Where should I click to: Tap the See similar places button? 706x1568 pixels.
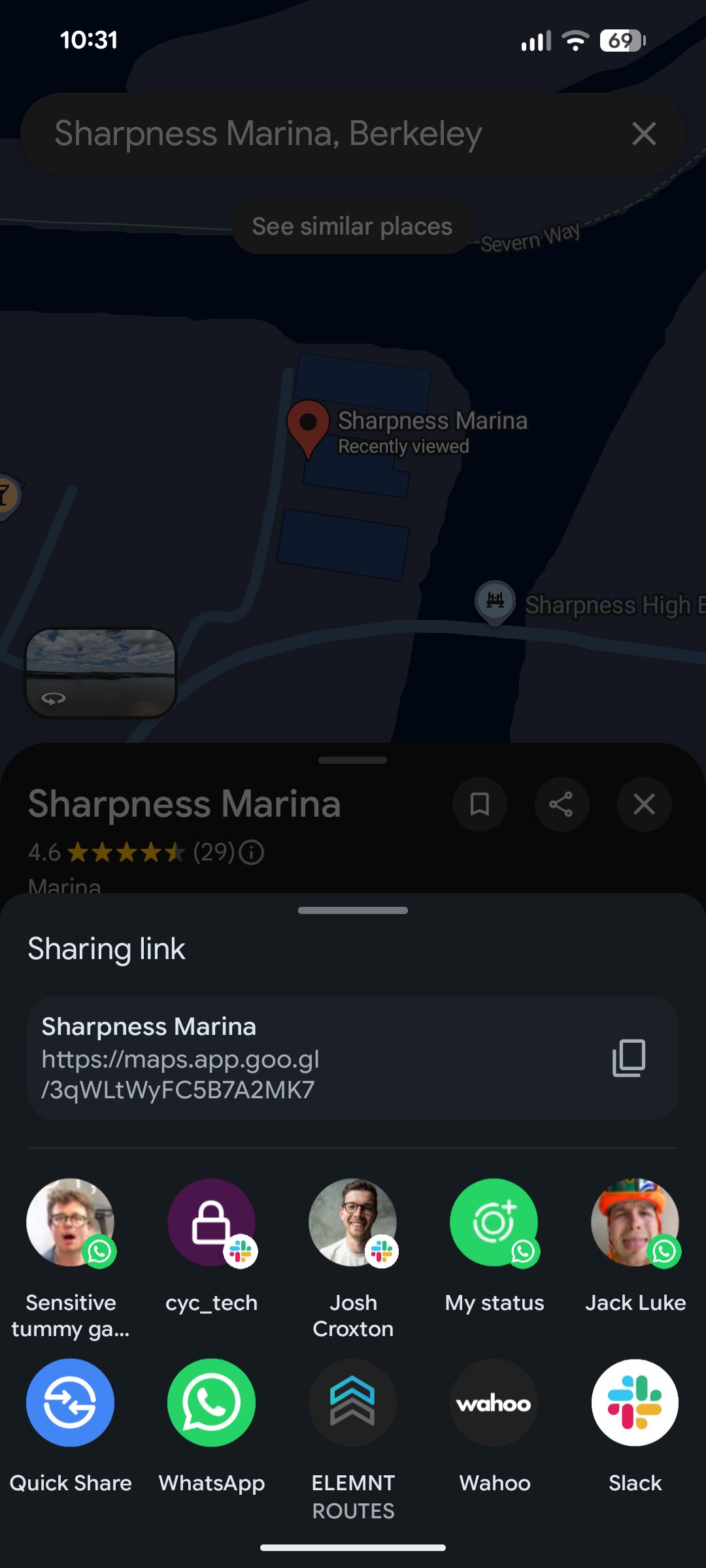[x=352, y=226]
